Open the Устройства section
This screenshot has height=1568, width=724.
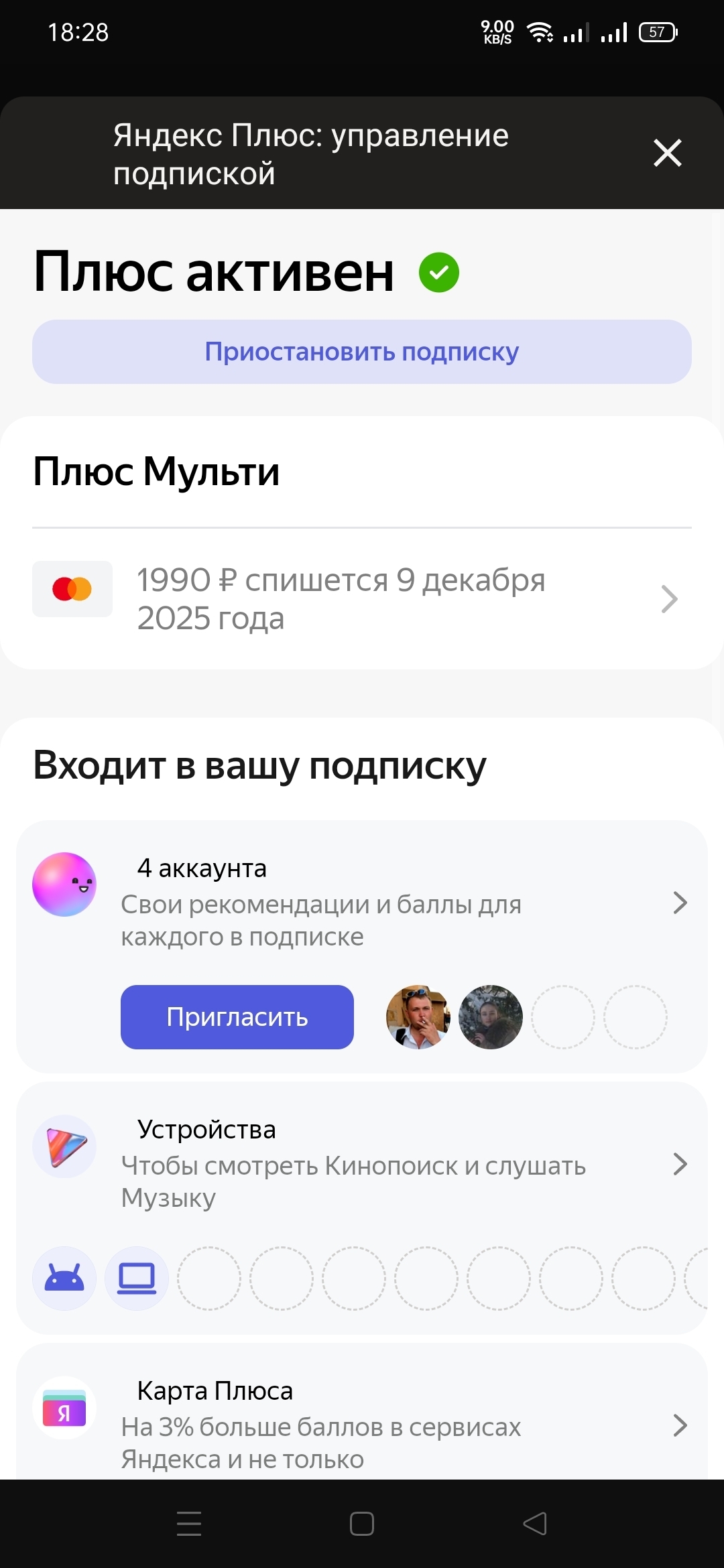tap(362, 1163)
